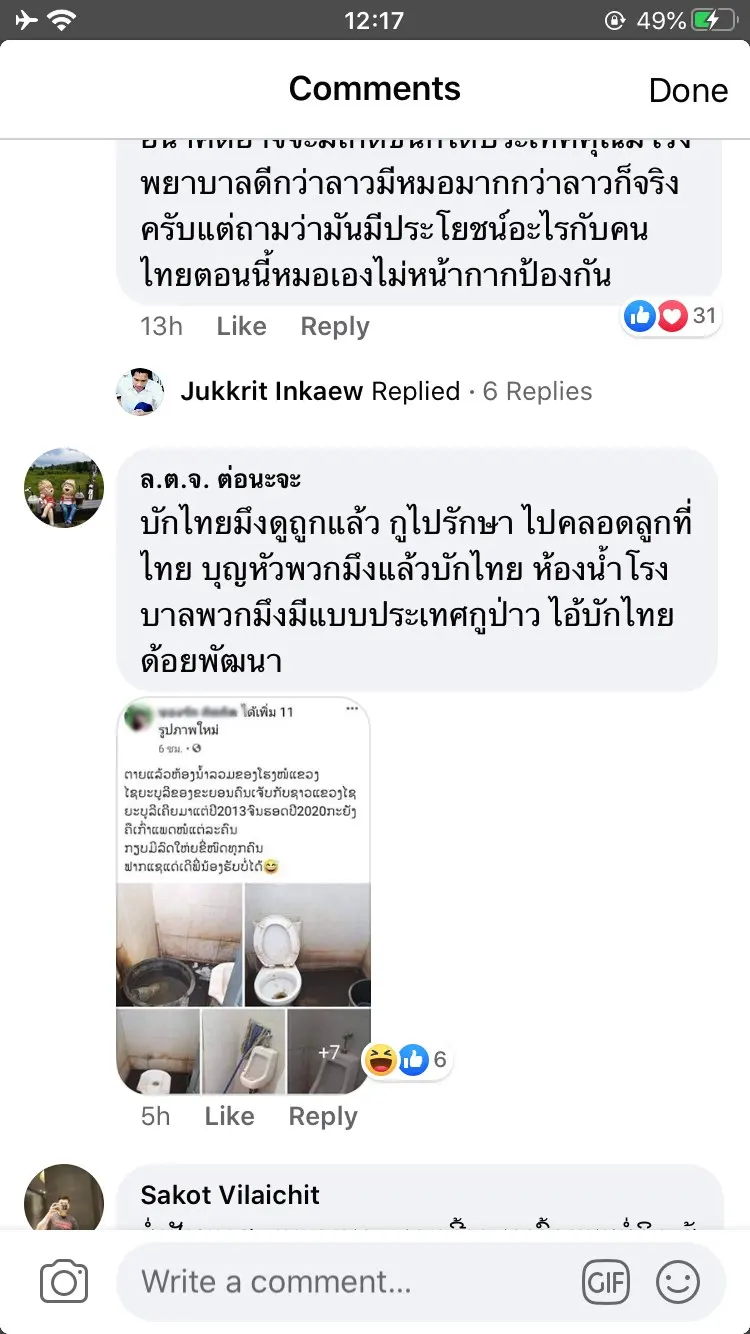View the 31 reactions on the 13h-old comment
Screen dimensions: 750x1334
[670, 317]
